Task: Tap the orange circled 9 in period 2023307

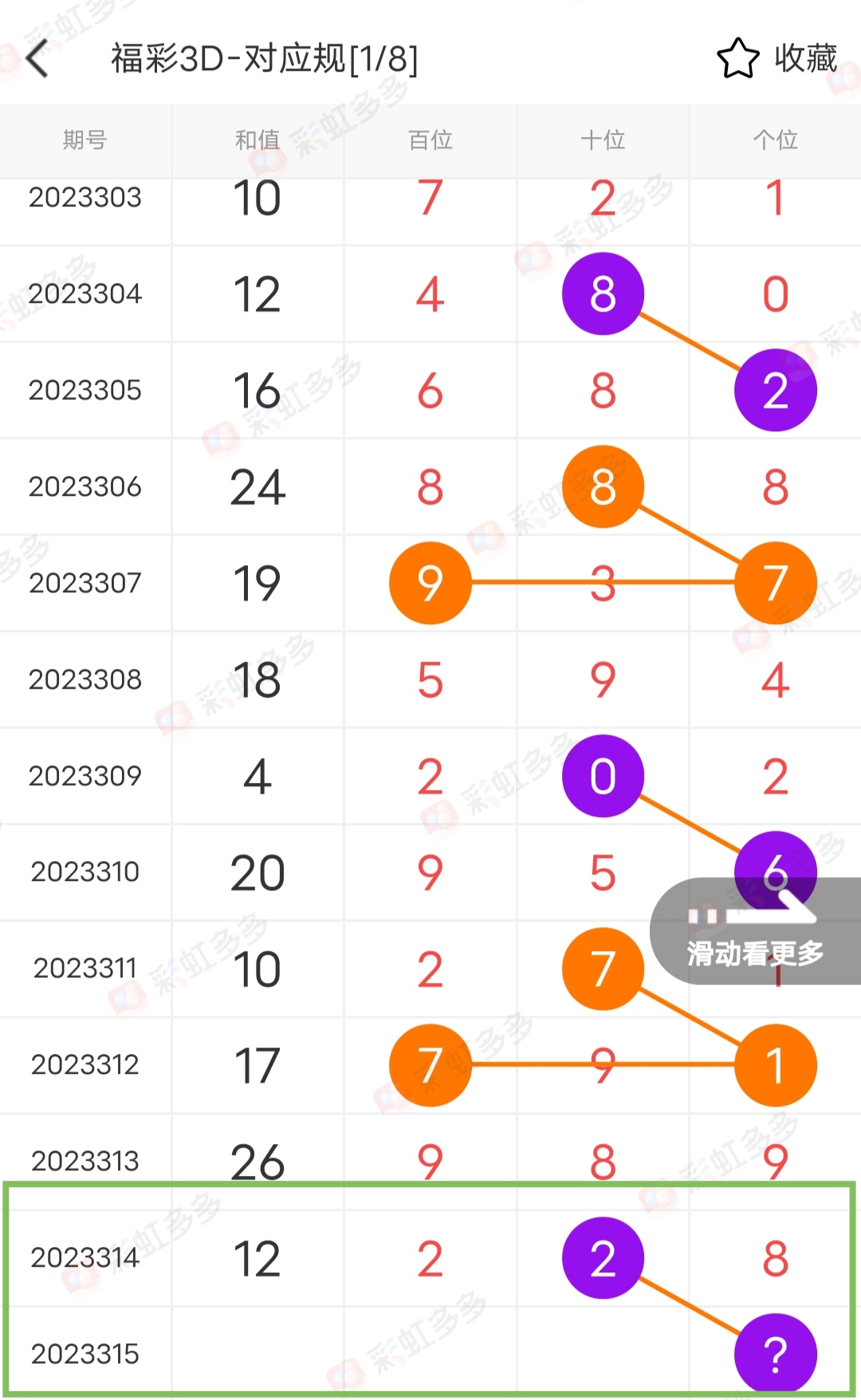Action: click(x=430, y=583)
